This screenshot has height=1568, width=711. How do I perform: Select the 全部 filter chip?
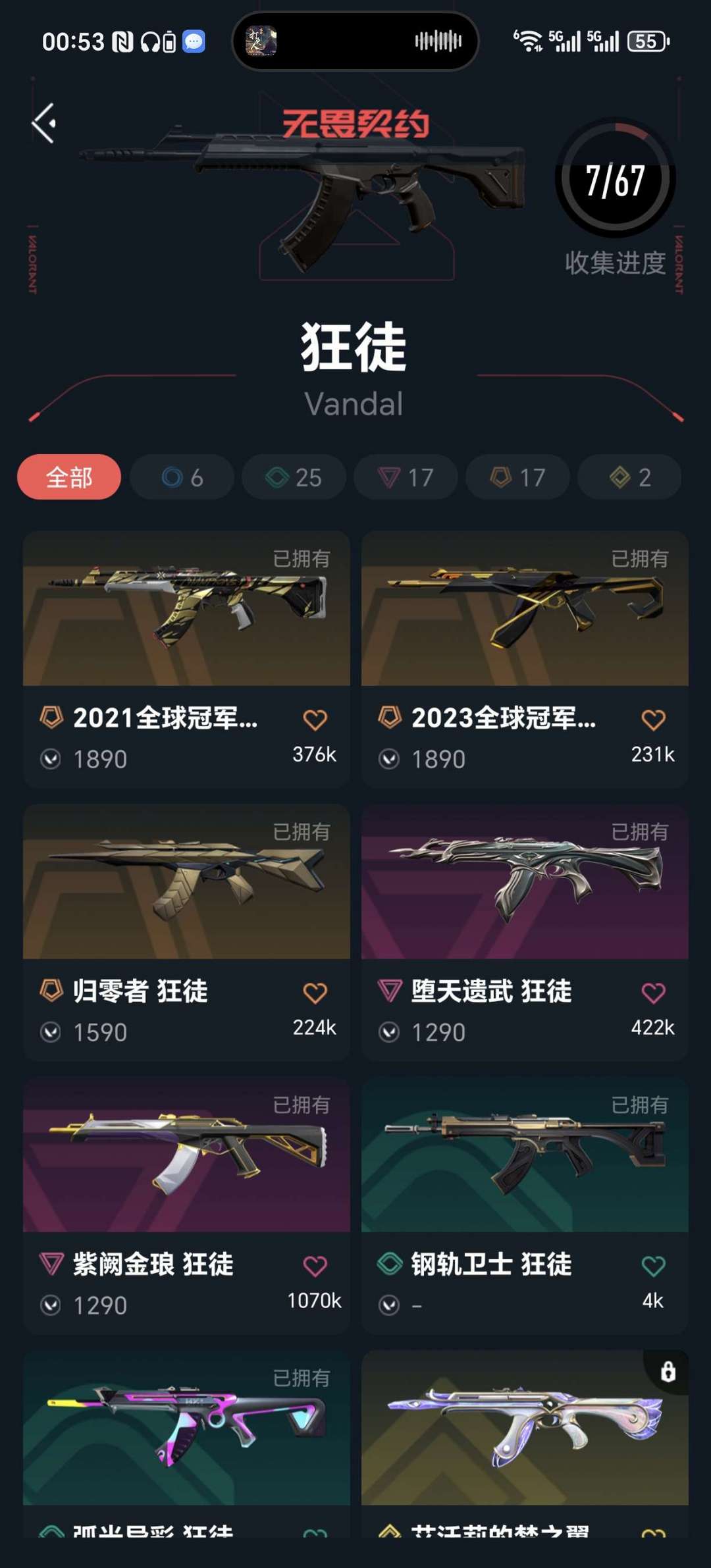tap(69, 477)
